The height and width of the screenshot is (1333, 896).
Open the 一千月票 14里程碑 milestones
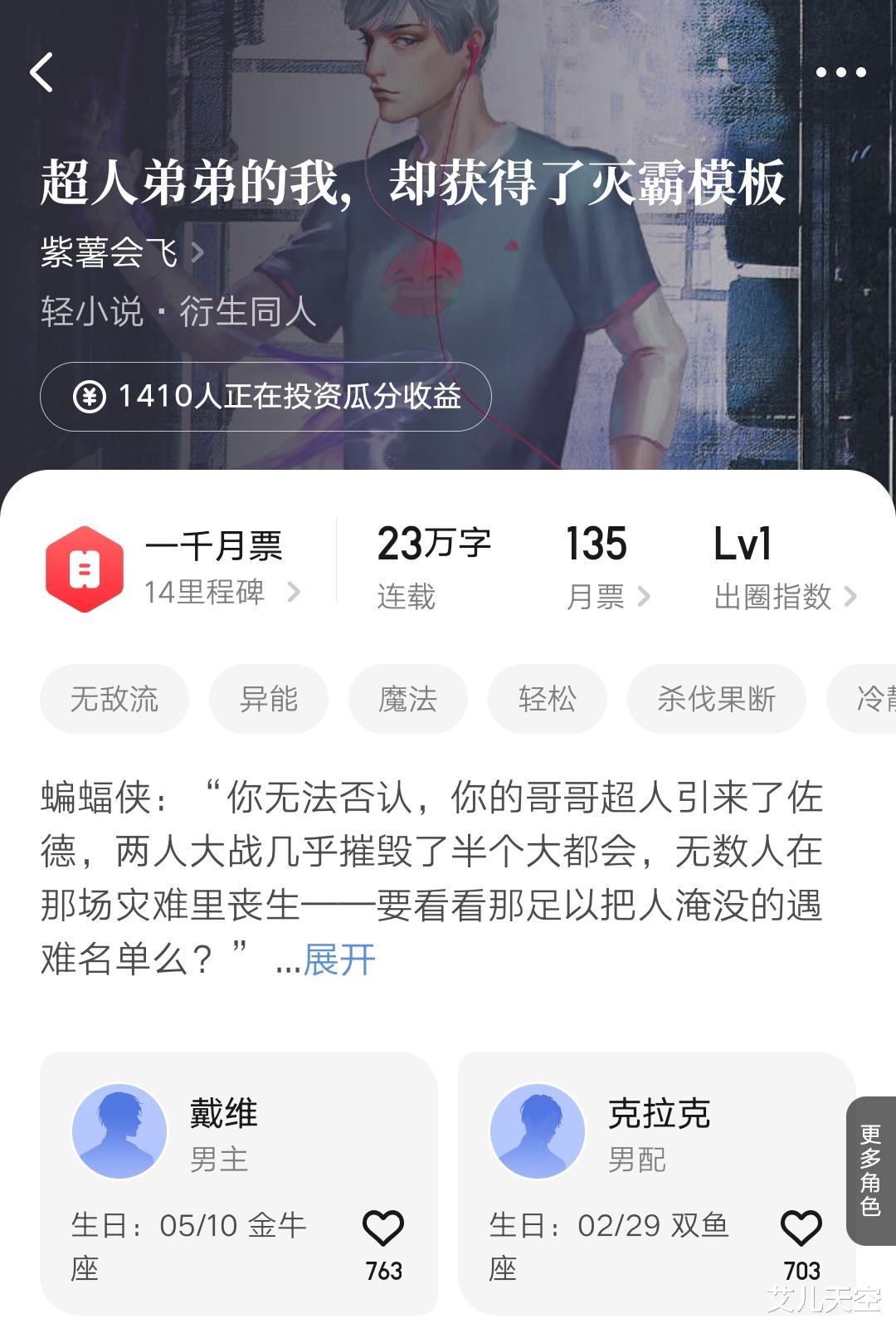172,569
